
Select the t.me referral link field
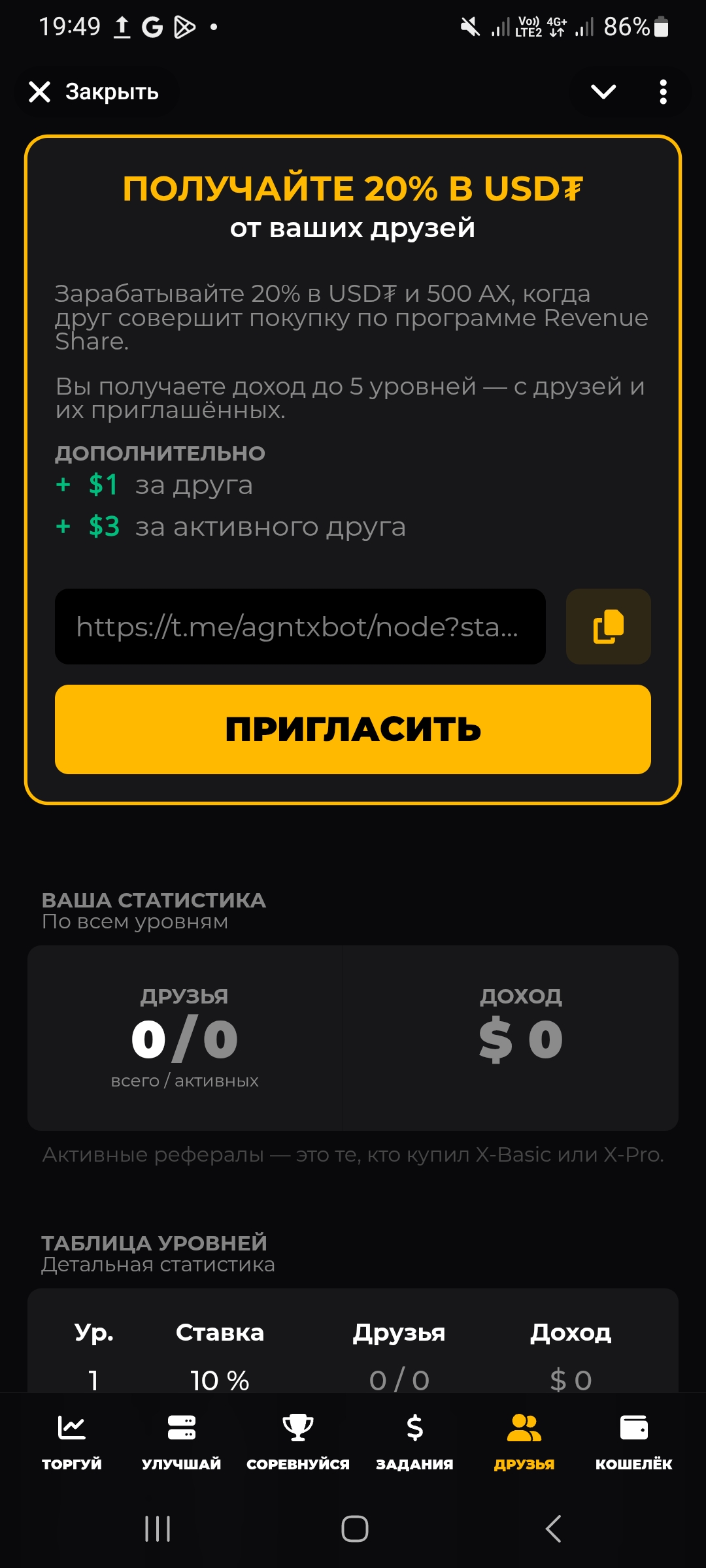coord(300,627)
